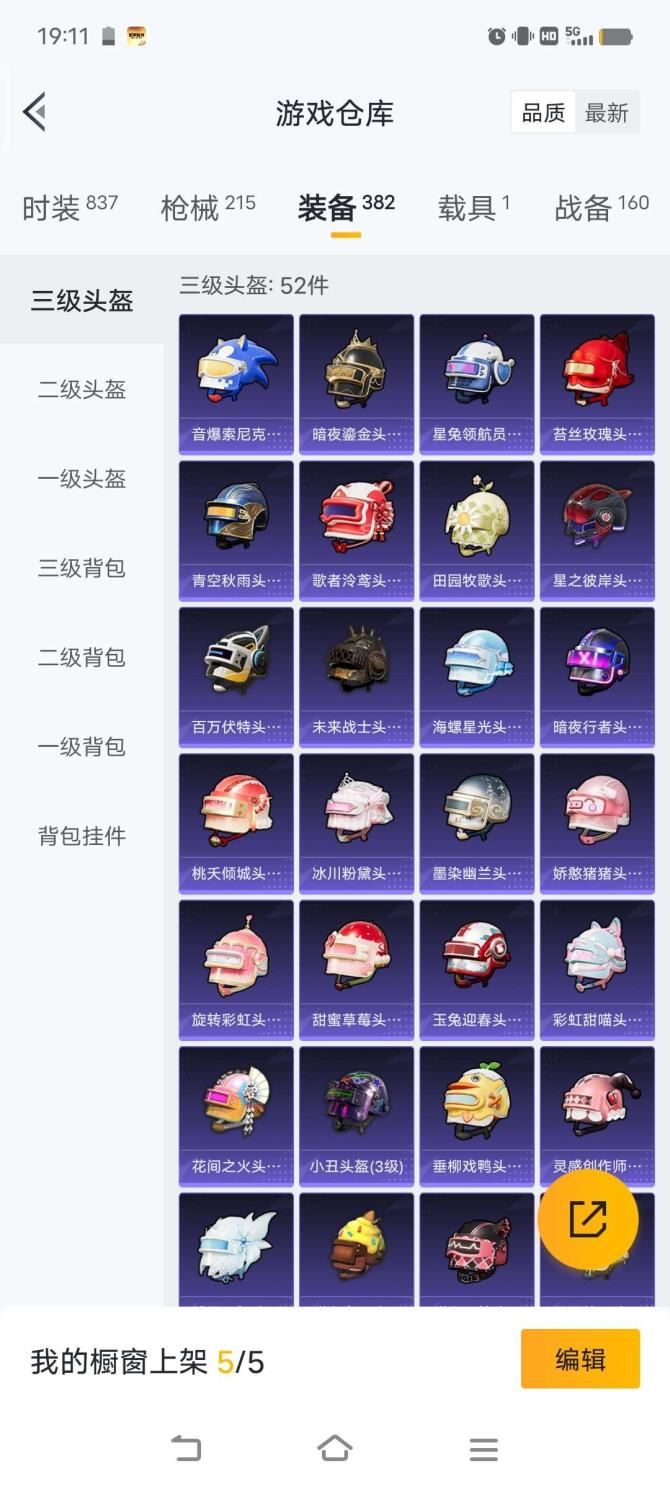Open 背包挂件 category
The height and width of the screenshot is (1489, 670).
82,836
